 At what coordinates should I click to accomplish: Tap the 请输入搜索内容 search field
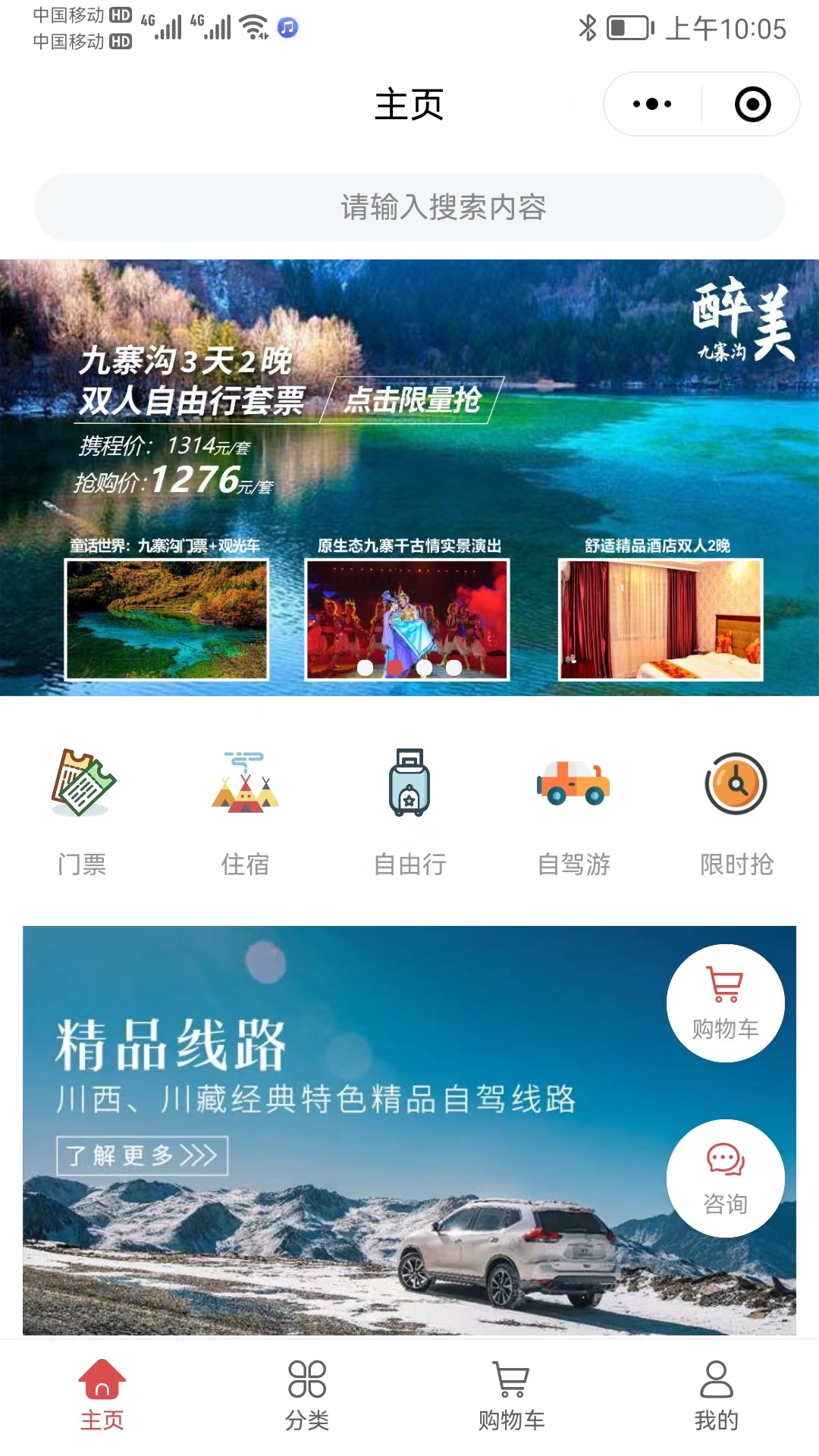(409, 206)
